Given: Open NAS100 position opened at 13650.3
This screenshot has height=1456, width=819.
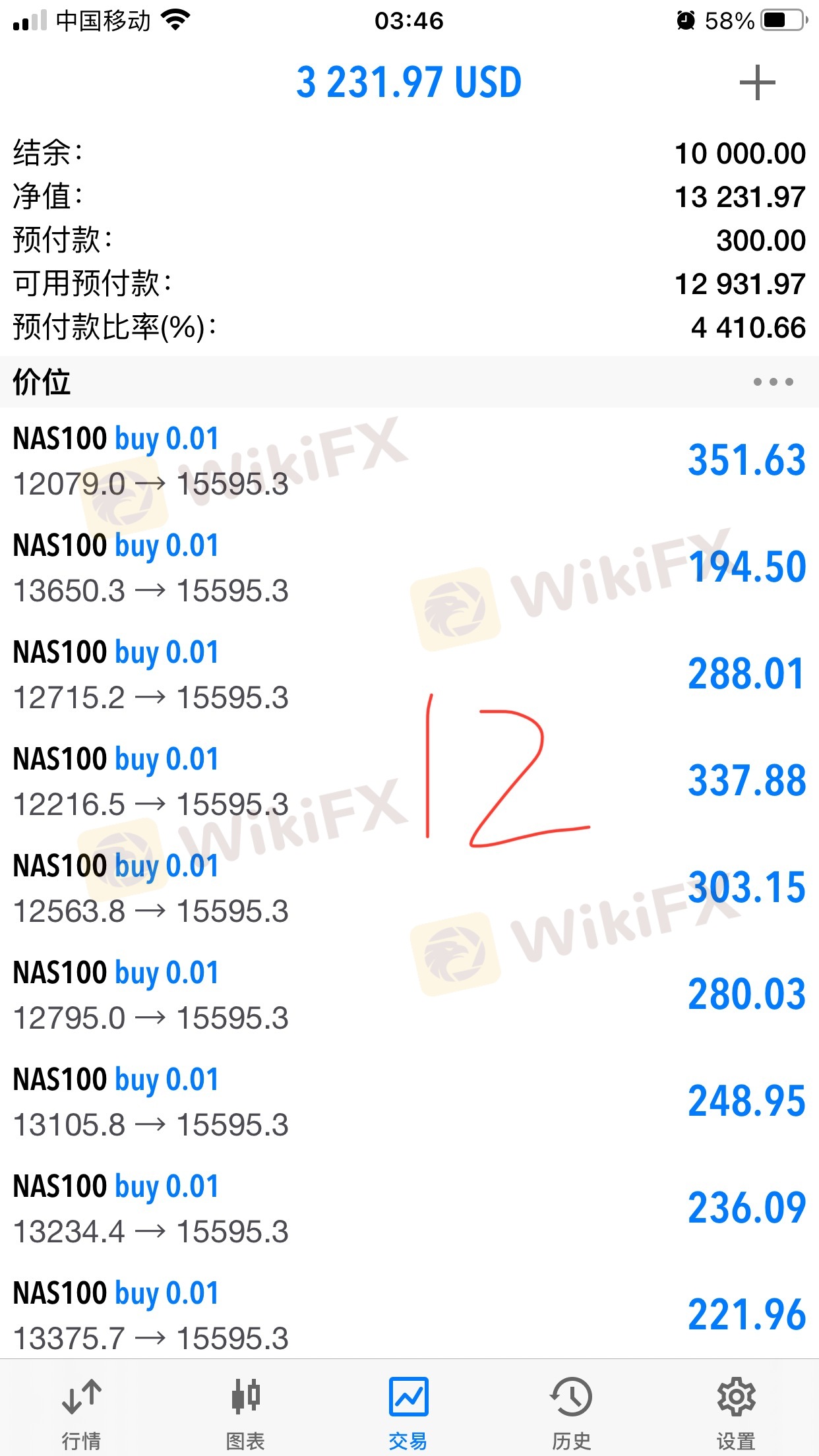Looking at the screenshot, I should (409, 568).
